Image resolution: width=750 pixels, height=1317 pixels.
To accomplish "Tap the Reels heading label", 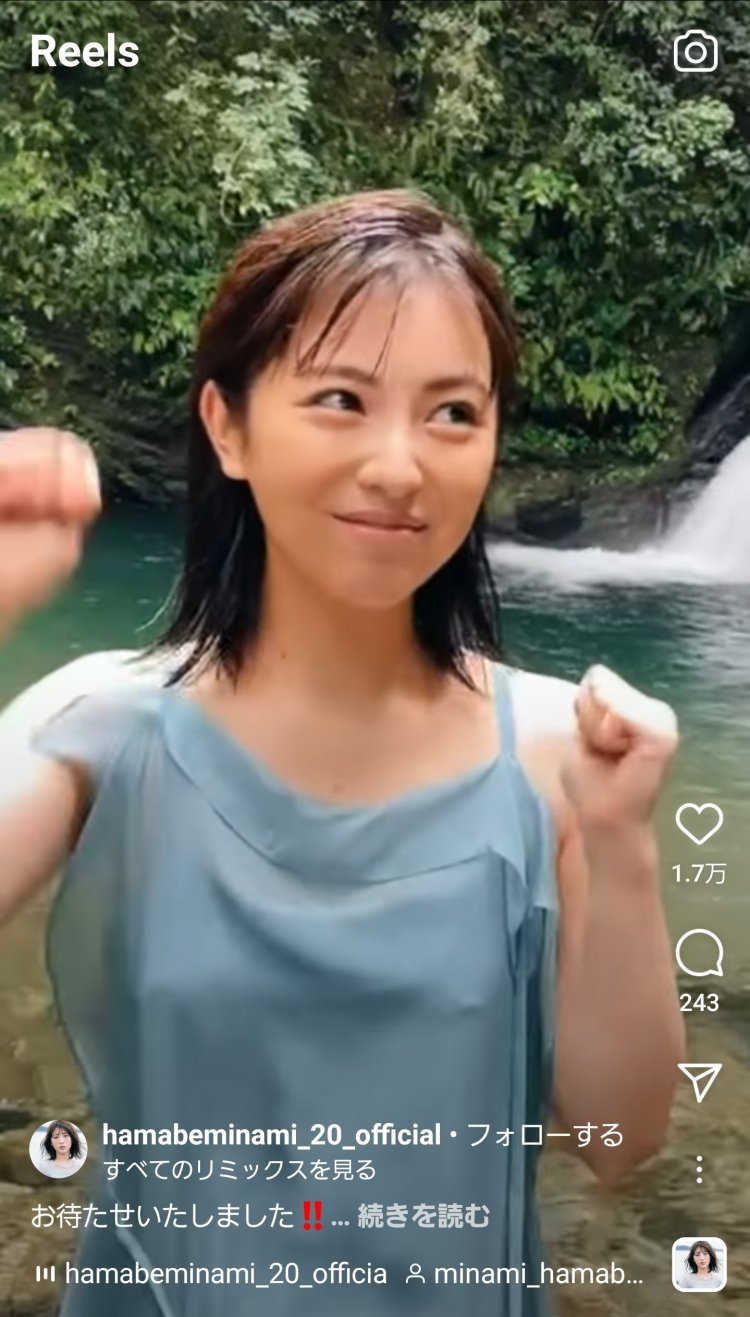I will 81,54.
